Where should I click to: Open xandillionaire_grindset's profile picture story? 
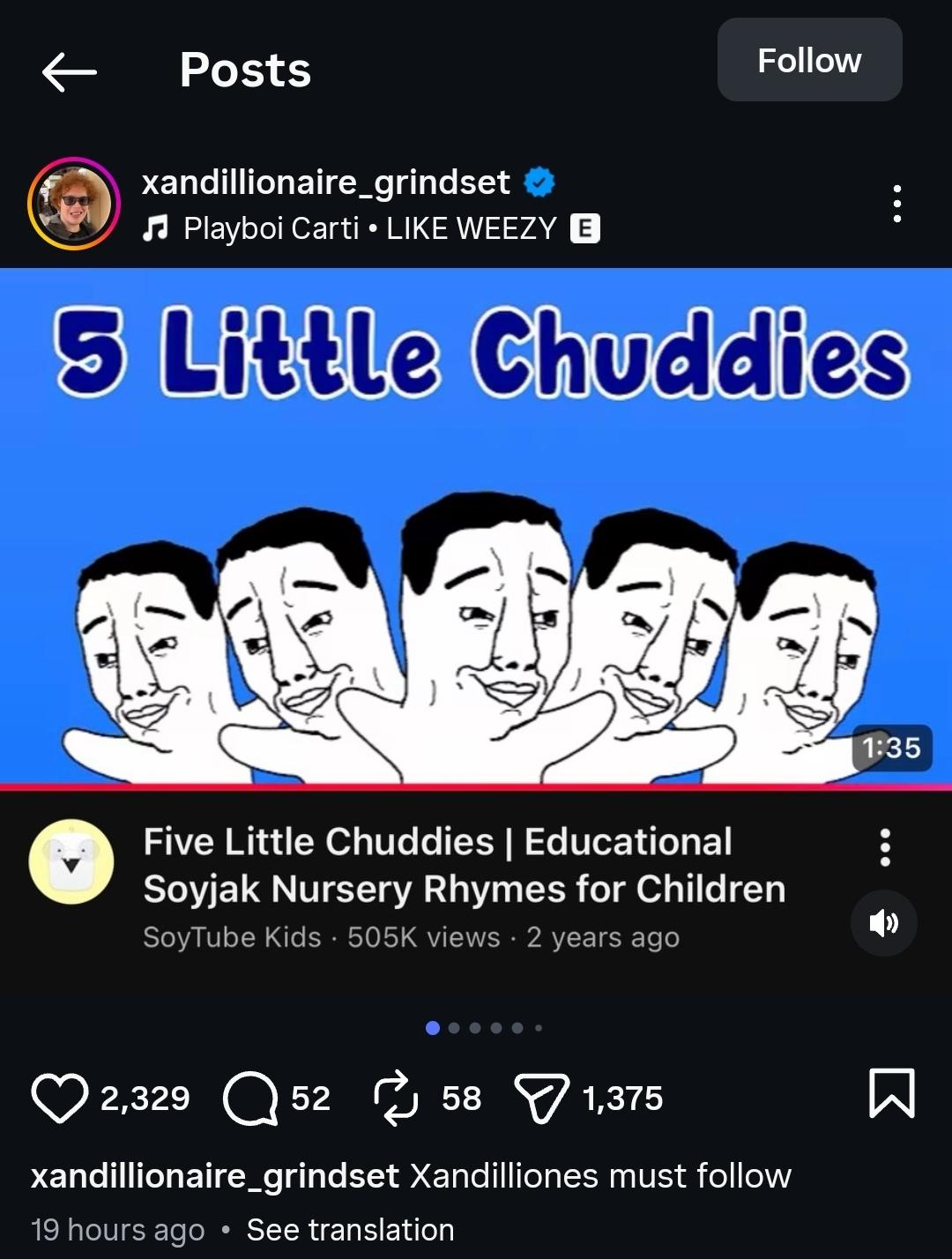point(74,204)
